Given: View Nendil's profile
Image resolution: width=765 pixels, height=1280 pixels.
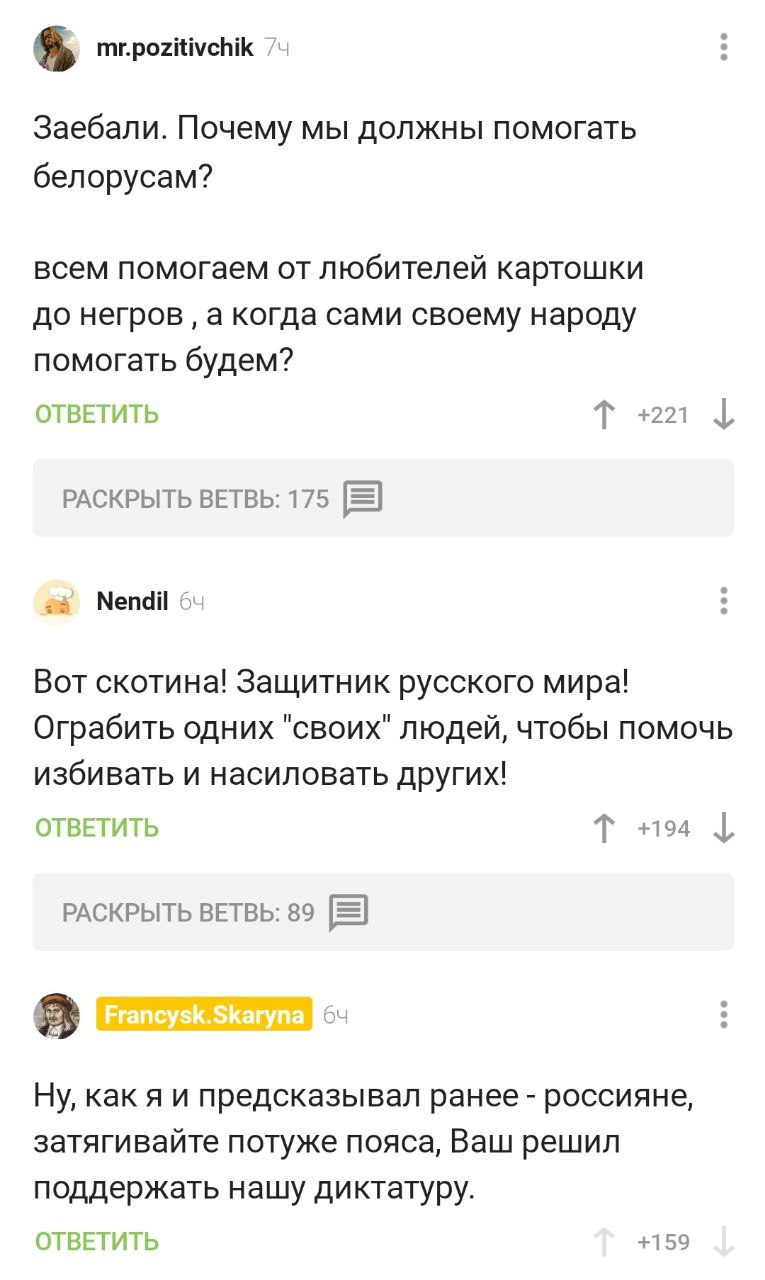Looking at the screenshot, I should click(x=131, y=601).
